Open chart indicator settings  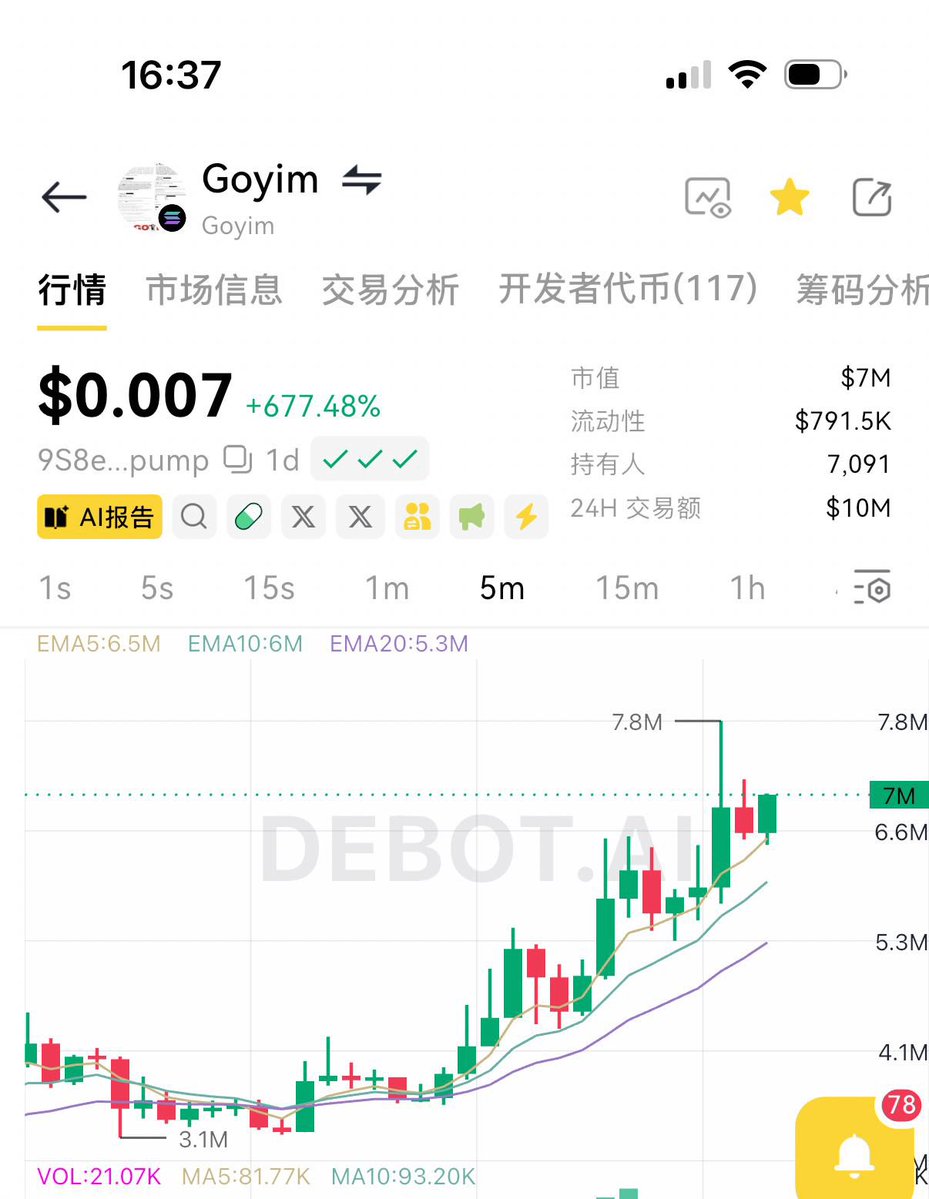click(x=872, y=589)
